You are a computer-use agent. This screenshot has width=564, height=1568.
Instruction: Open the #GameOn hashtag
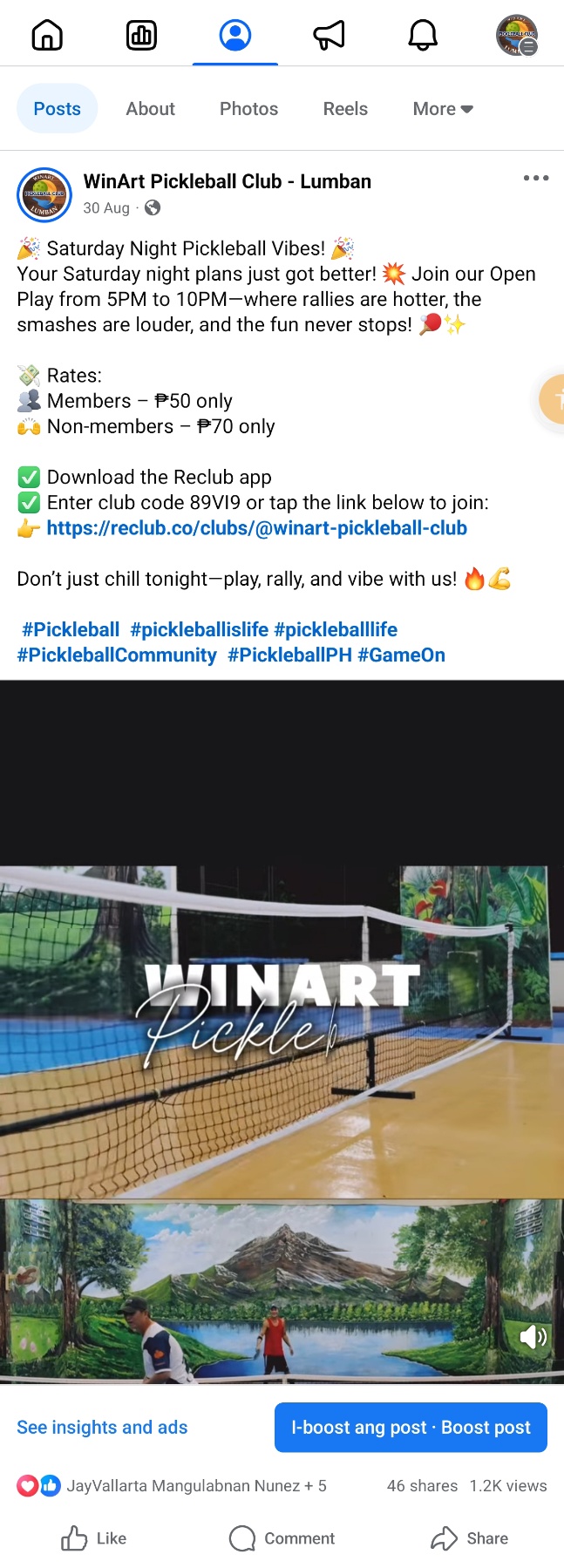[x=401, y=655]
